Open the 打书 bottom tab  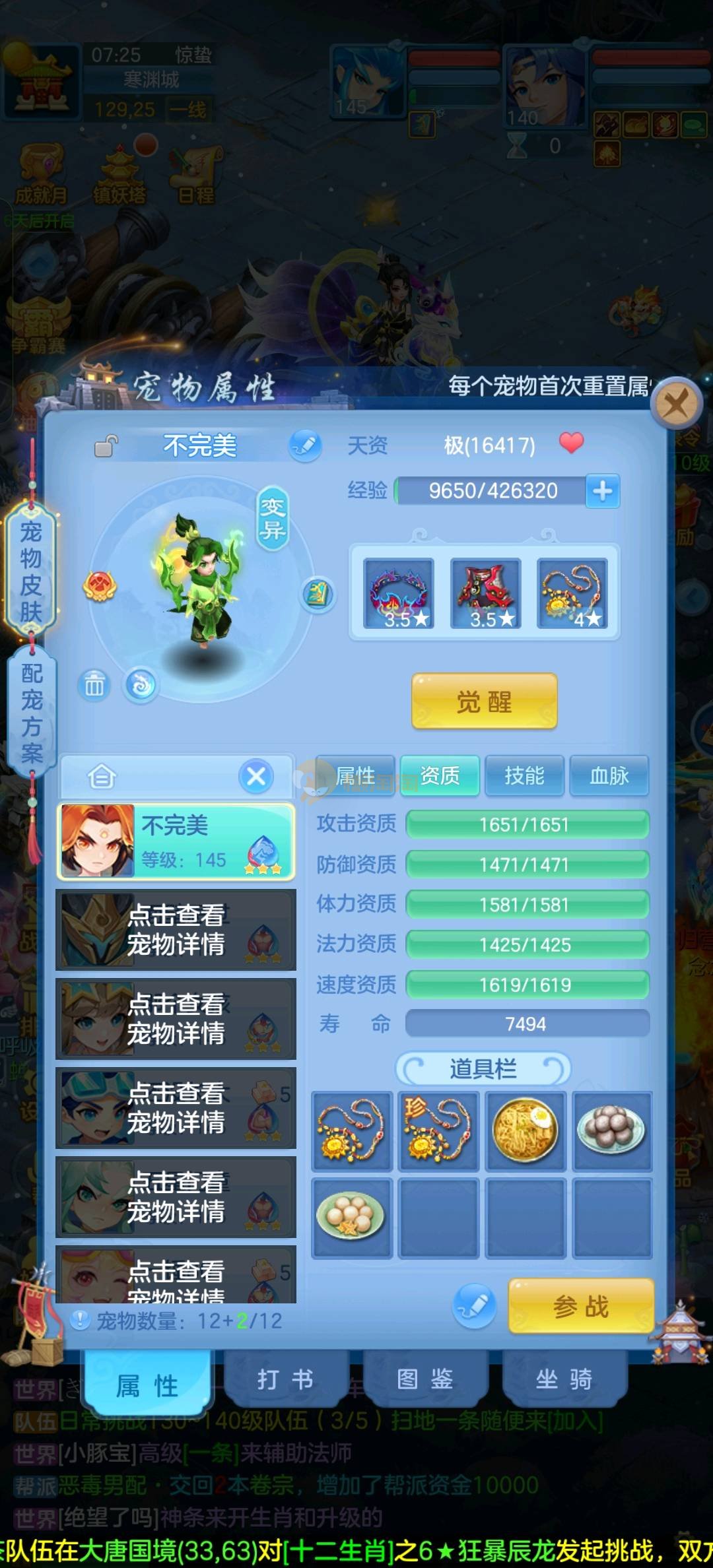(285, 1379)
